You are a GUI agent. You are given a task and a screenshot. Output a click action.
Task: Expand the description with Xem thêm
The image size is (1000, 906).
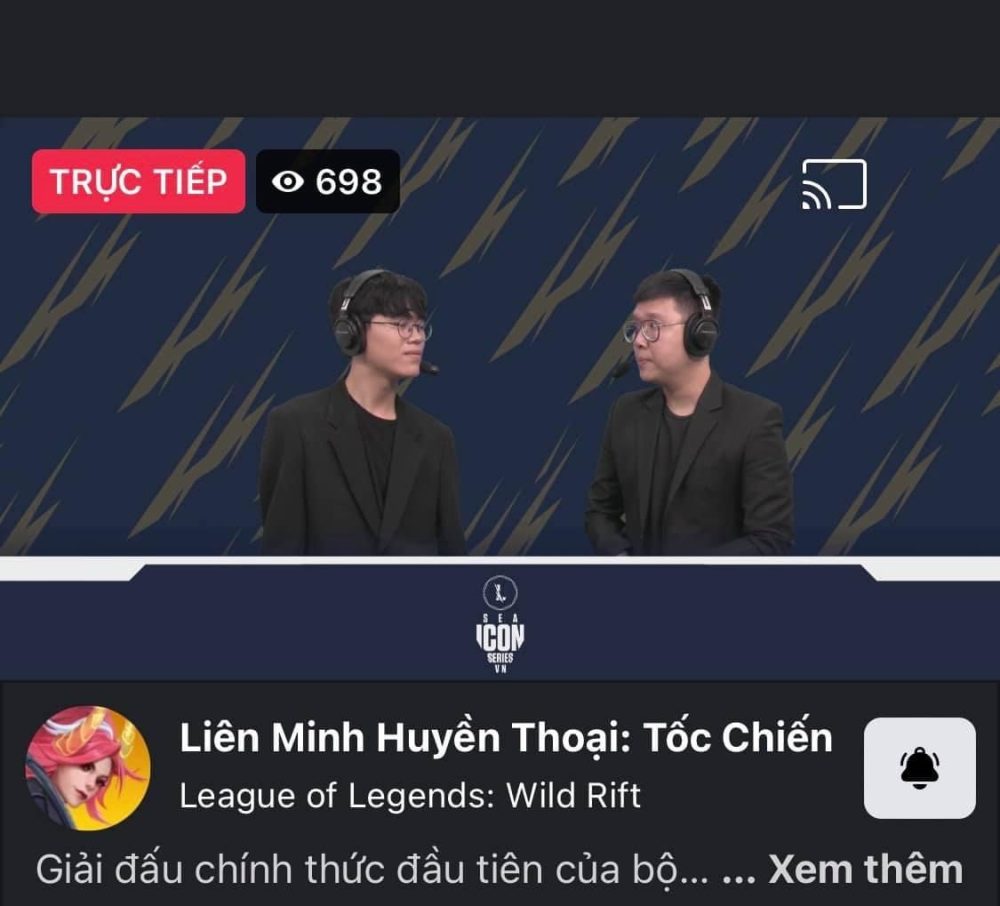(865, 870)
